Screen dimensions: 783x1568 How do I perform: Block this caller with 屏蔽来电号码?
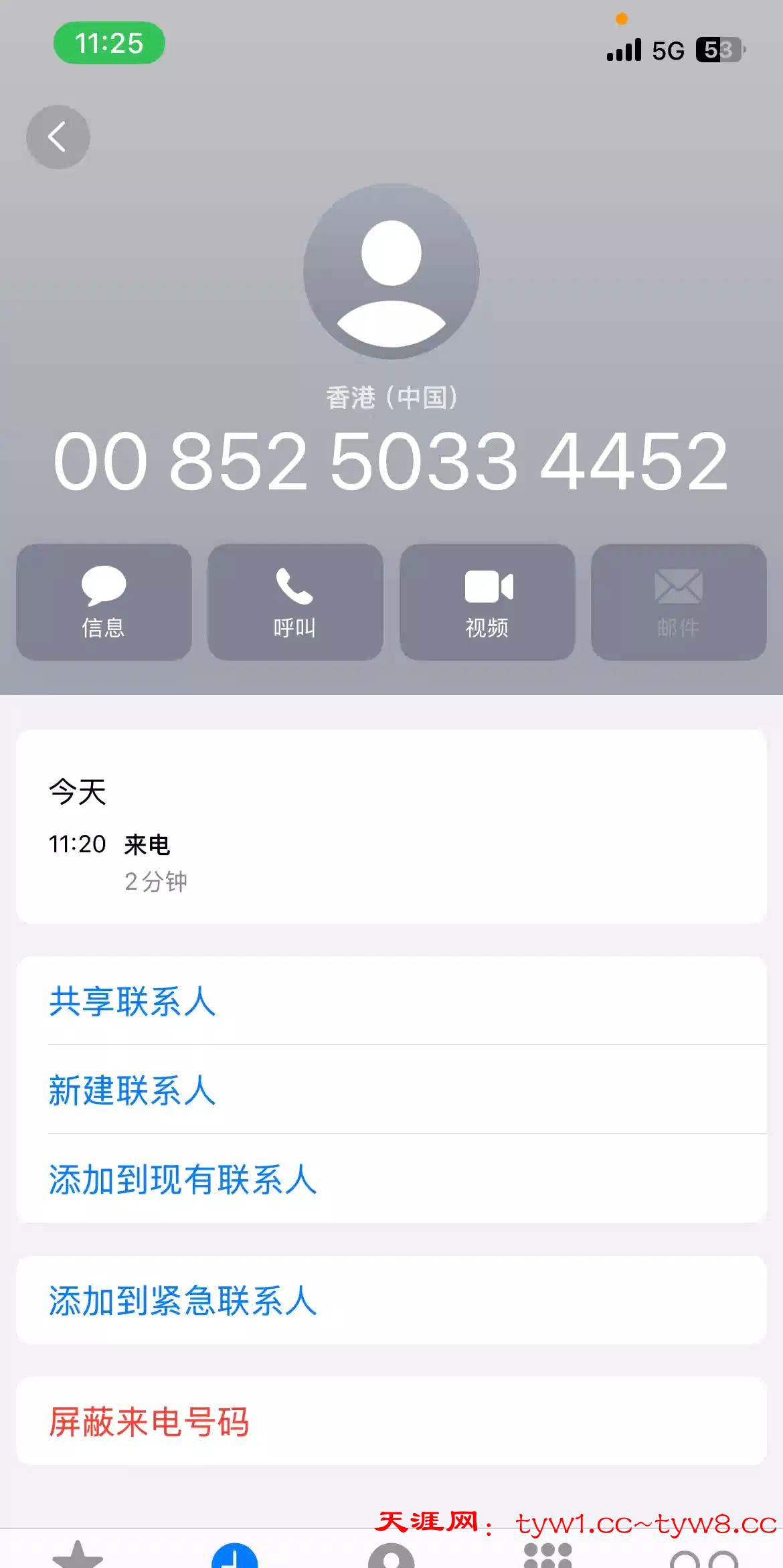click(x=149, y=1422)
